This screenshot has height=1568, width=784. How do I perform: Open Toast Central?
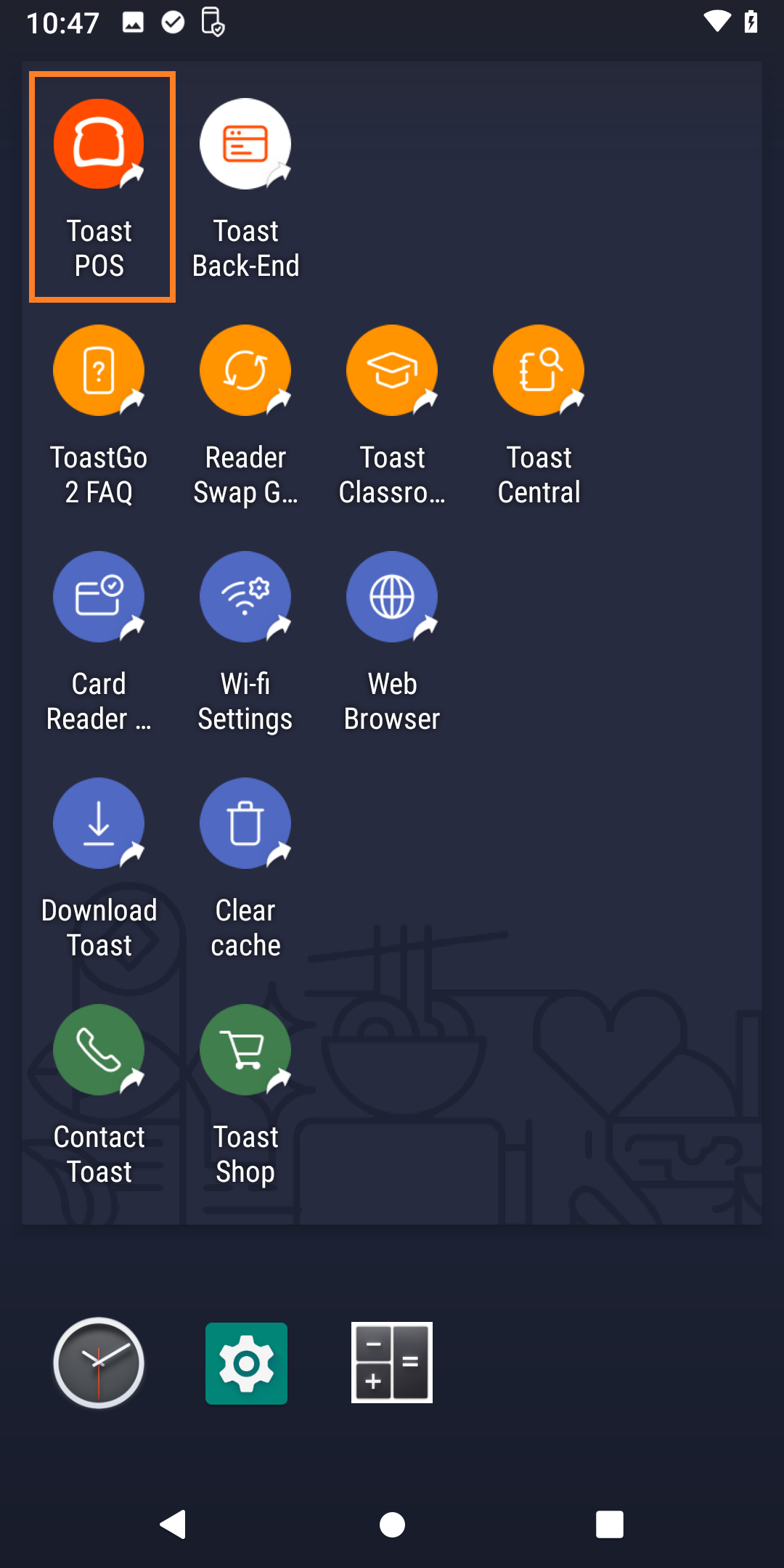(x=539, y=371)
